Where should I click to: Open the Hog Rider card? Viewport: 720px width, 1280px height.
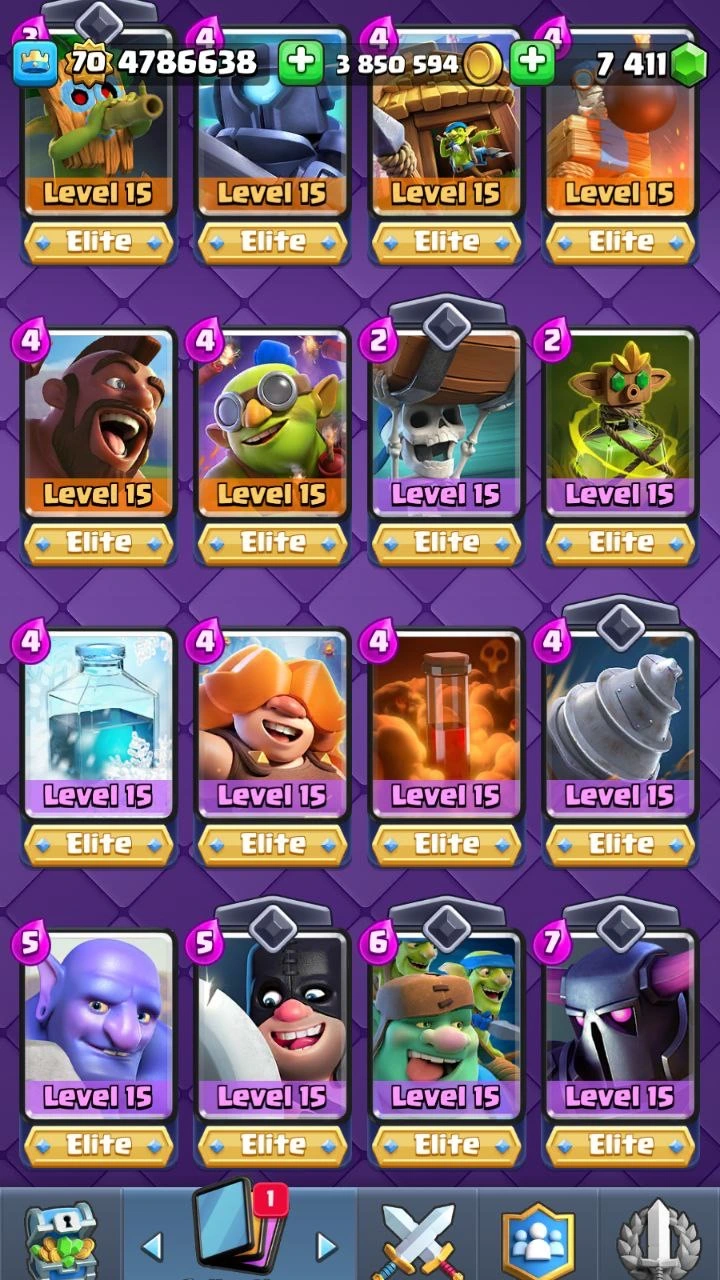(x=98, y=420)
